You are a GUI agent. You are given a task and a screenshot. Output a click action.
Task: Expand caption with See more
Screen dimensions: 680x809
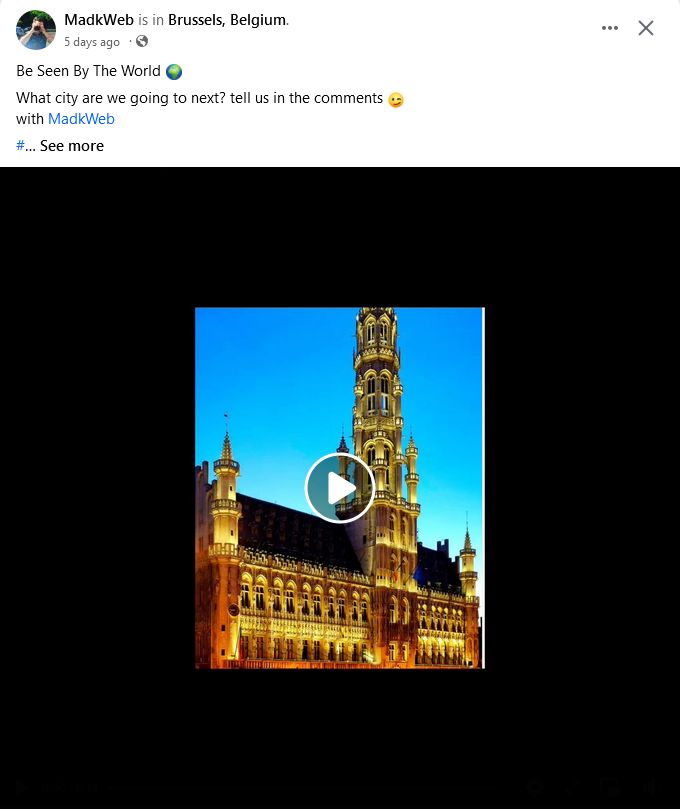72,146
